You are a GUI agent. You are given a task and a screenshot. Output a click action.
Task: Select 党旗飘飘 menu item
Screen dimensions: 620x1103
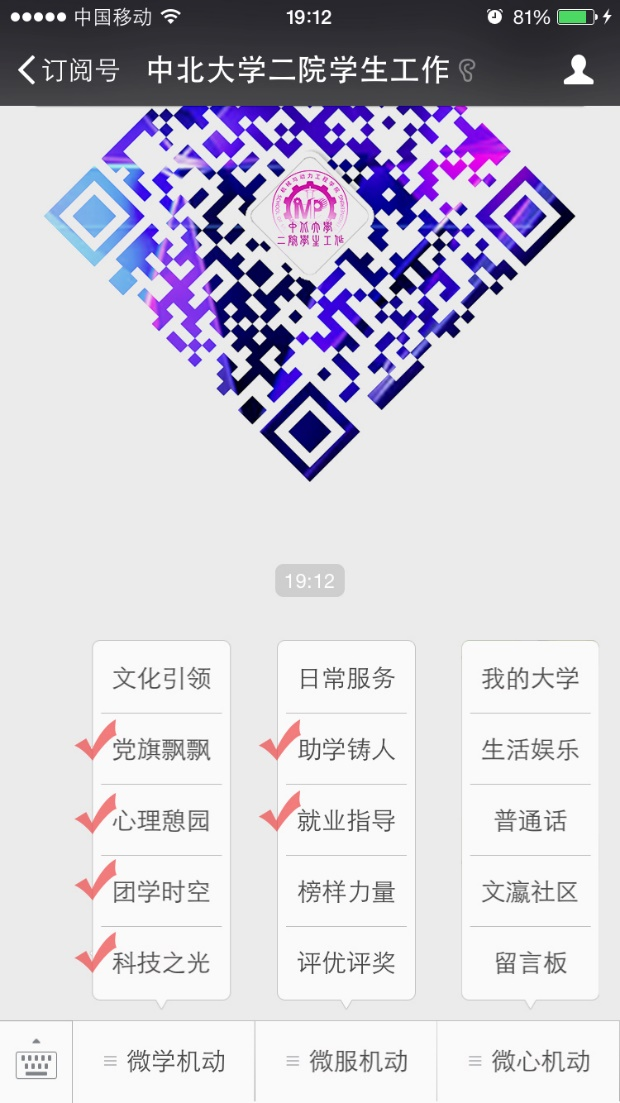pyautogui.click(x=161, y=750)
